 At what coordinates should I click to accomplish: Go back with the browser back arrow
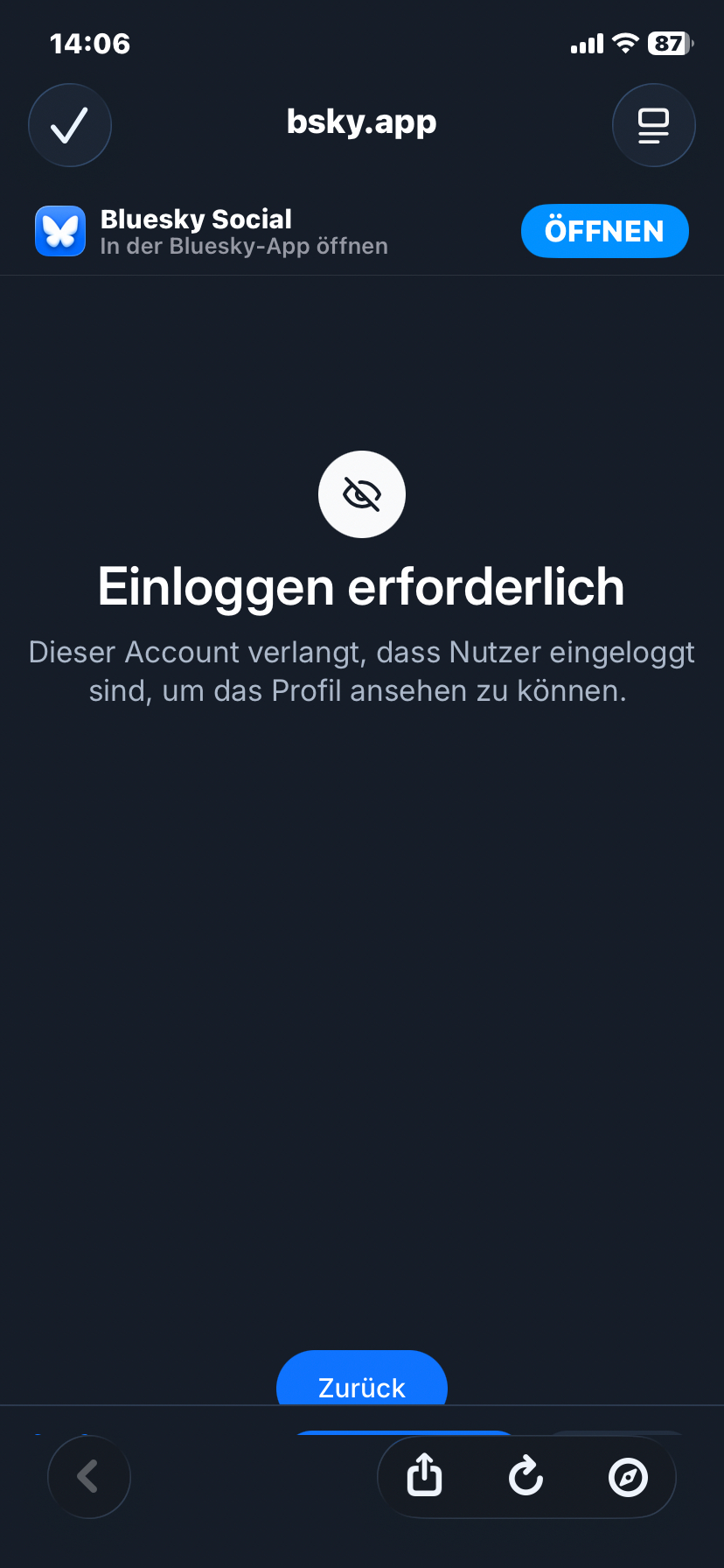click(88, 1477)
